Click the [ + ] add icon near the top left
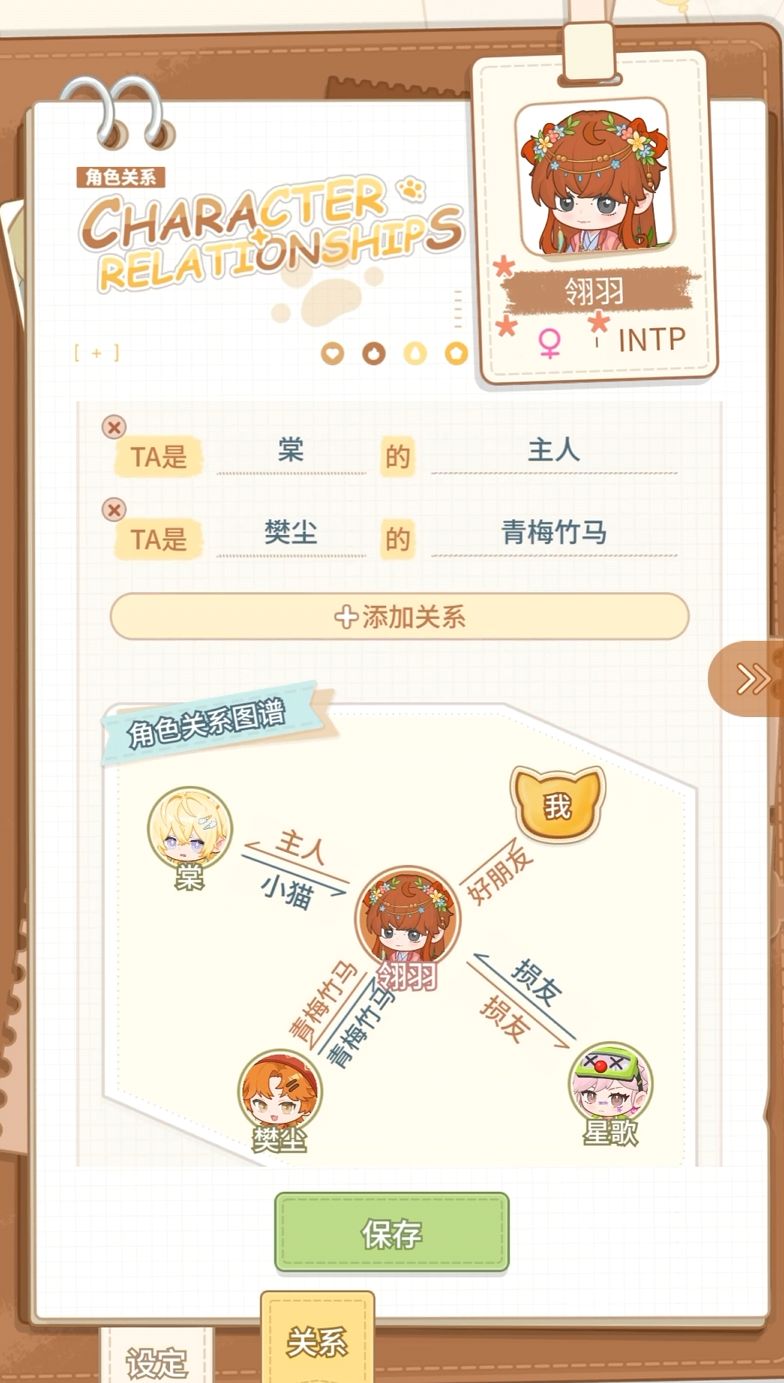 (96, 351)
